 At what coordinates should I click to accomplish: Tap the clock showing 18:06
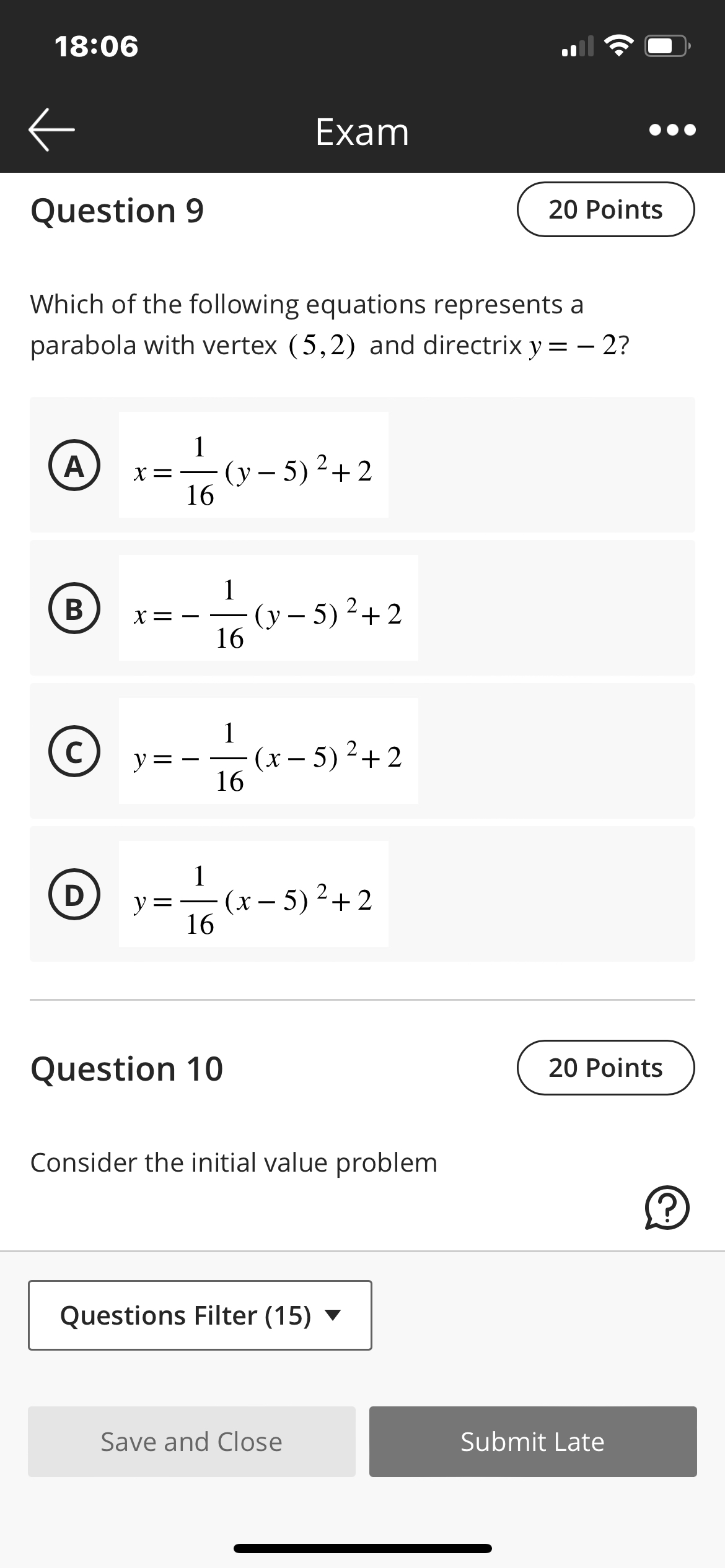pyautogui.click(x=96, y=46)
